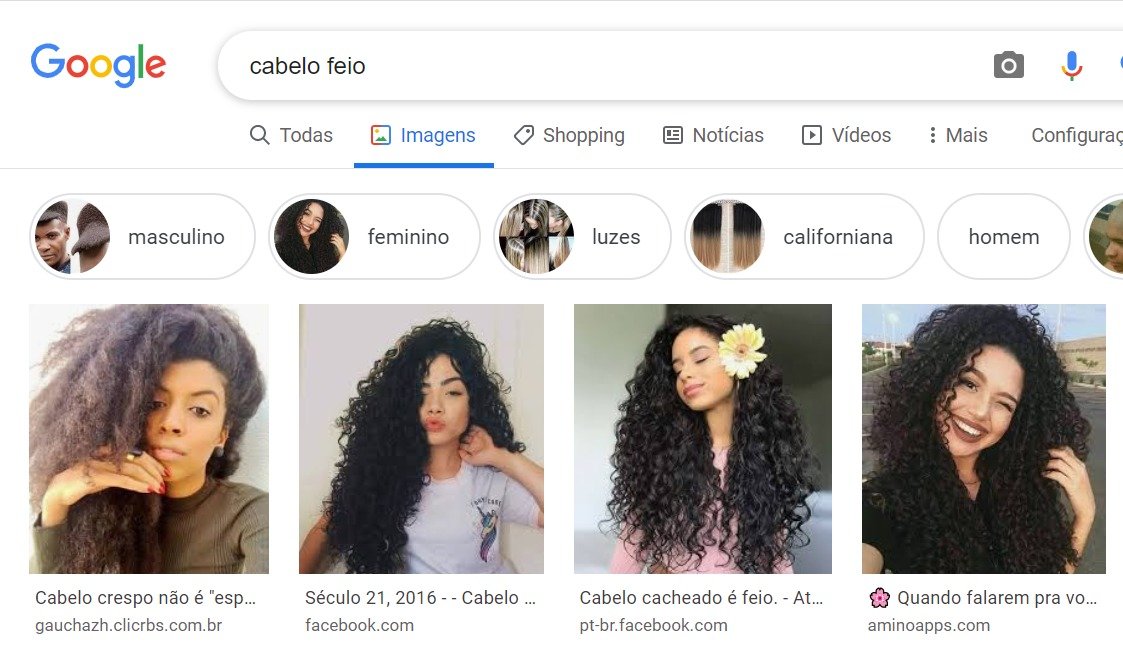
Task: Open 'Cabelo cacheado é feio' image result
Action: coord(702,438)
